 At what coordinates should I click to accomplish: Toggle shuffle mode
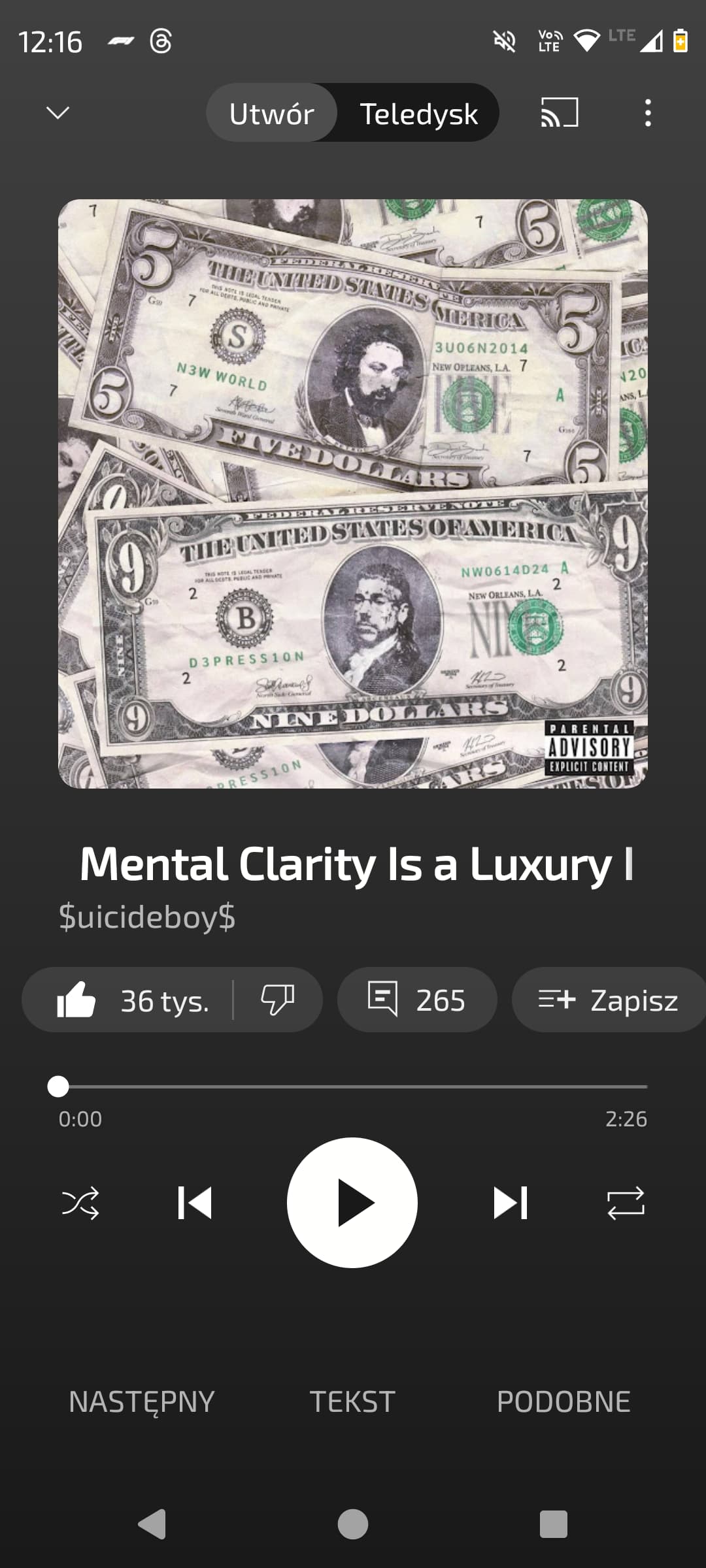[x=80, y=1203]
